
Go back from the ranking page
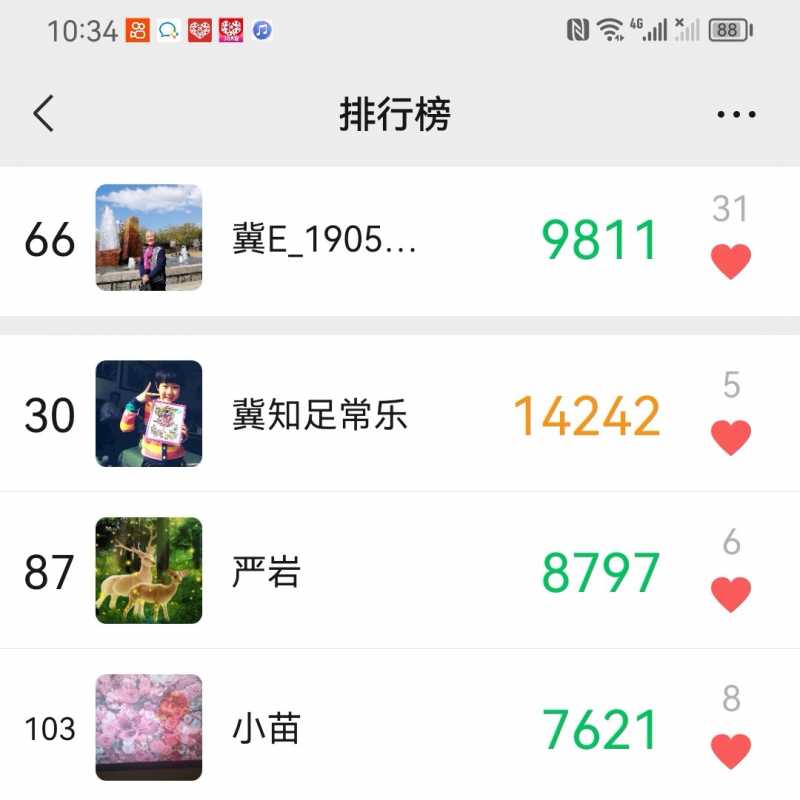[x=43, y=114]
